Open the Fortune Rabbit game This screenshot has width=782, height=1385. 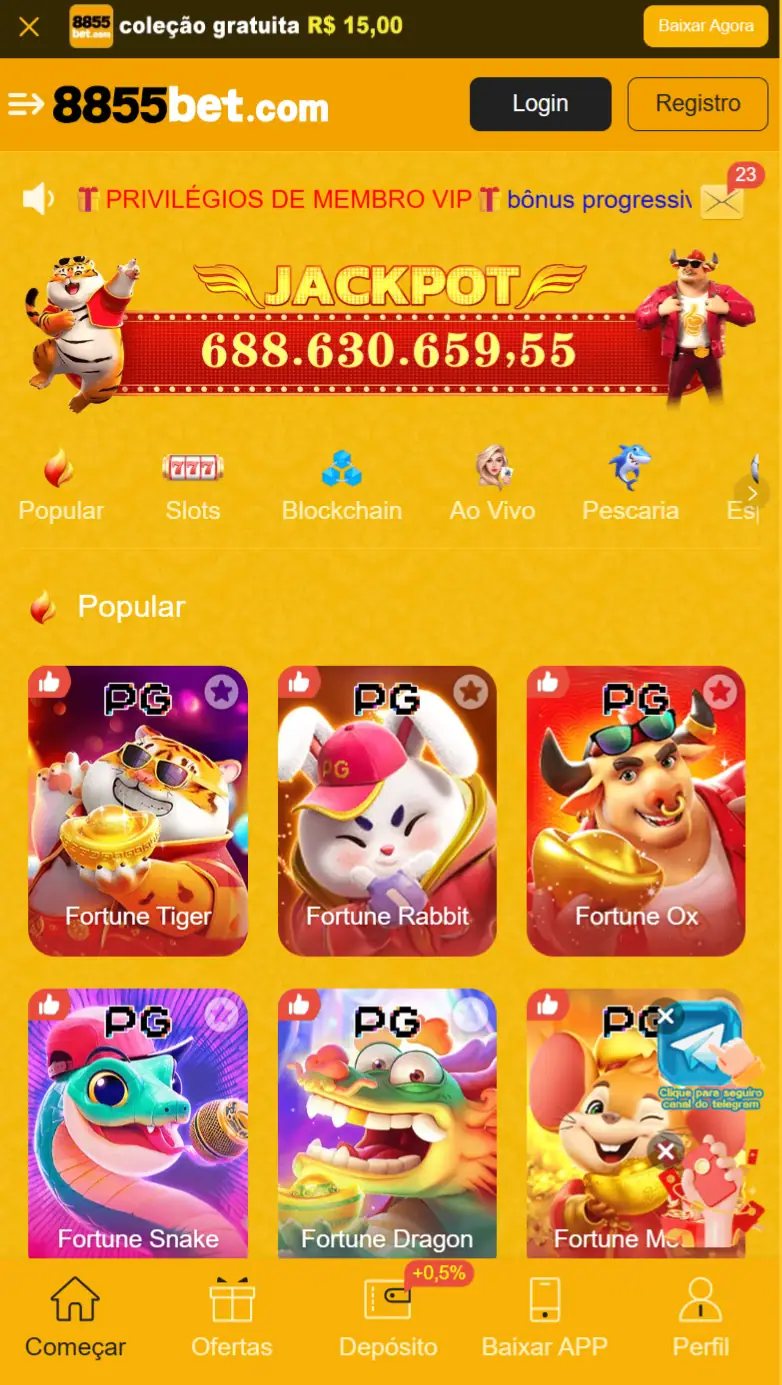pyautogui.click(x=387, y=810)
